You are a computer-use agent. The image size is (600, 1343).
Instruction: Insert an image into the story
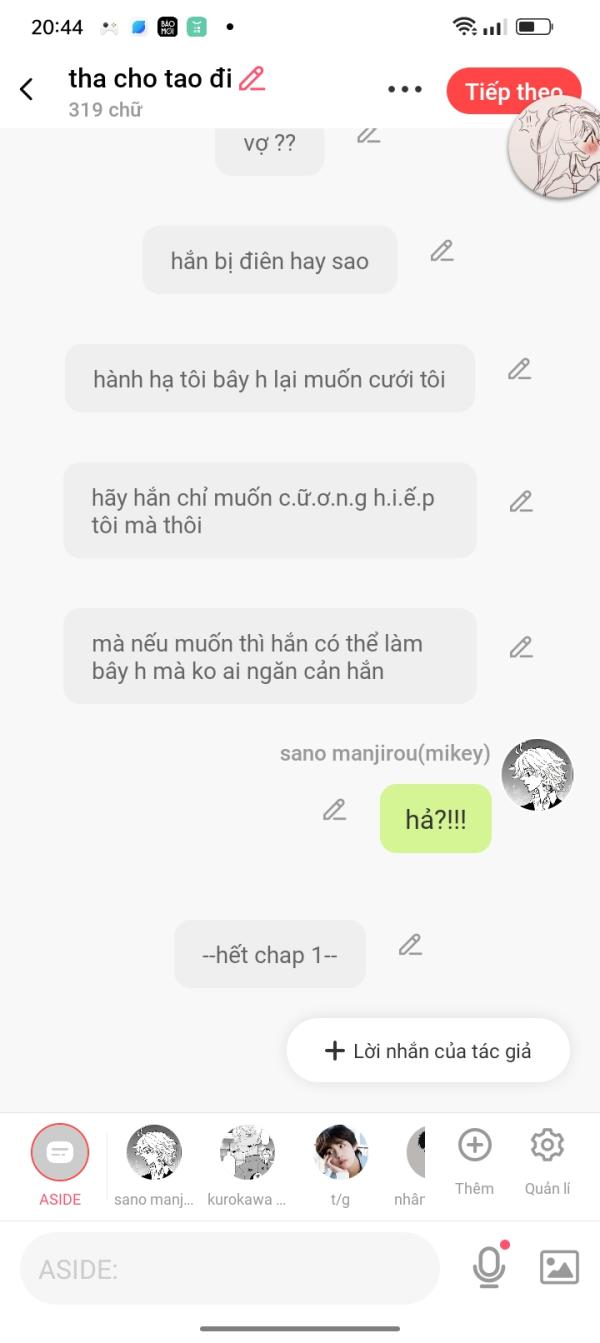tap(559, 1267)
